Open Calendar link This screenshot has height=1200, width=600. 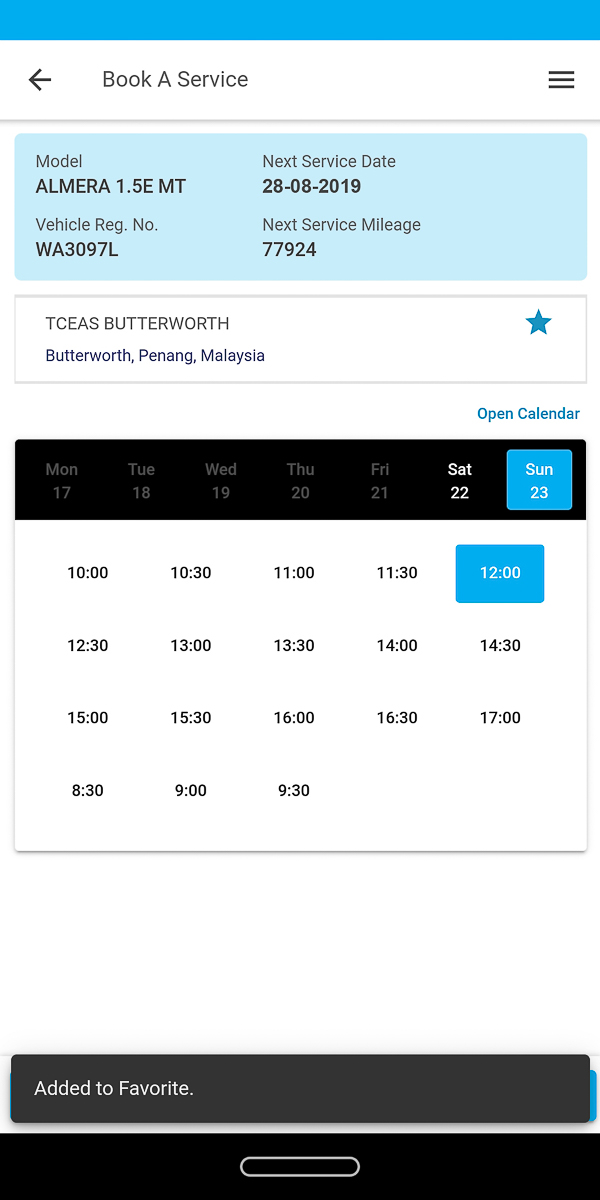[x=528, y=413]
